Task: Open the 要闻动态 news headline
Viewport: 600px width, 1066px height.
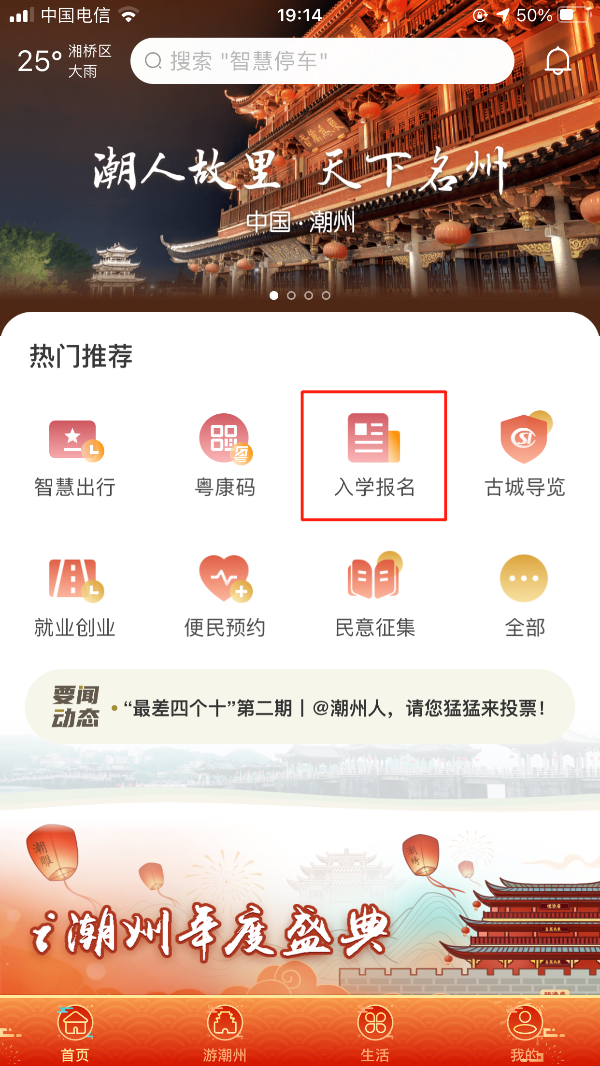Action: coord(330,708)
